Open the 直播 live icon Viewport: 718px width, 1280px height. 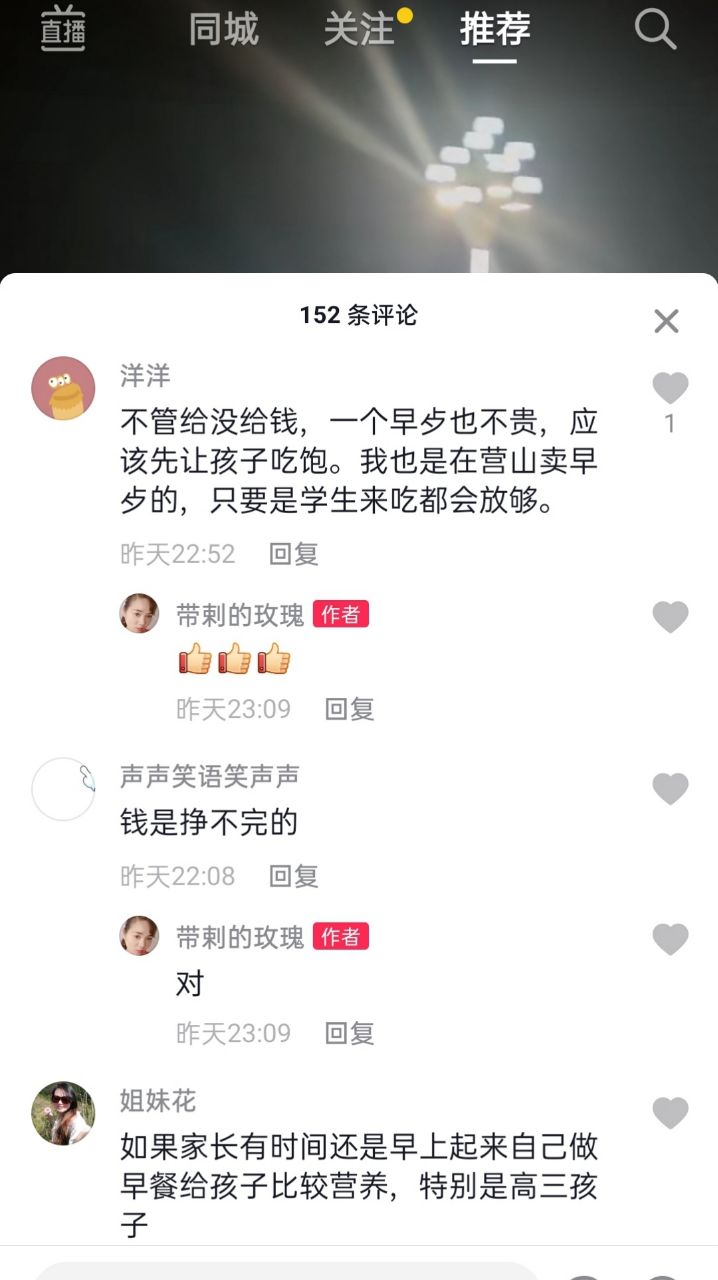click(62, 30)
